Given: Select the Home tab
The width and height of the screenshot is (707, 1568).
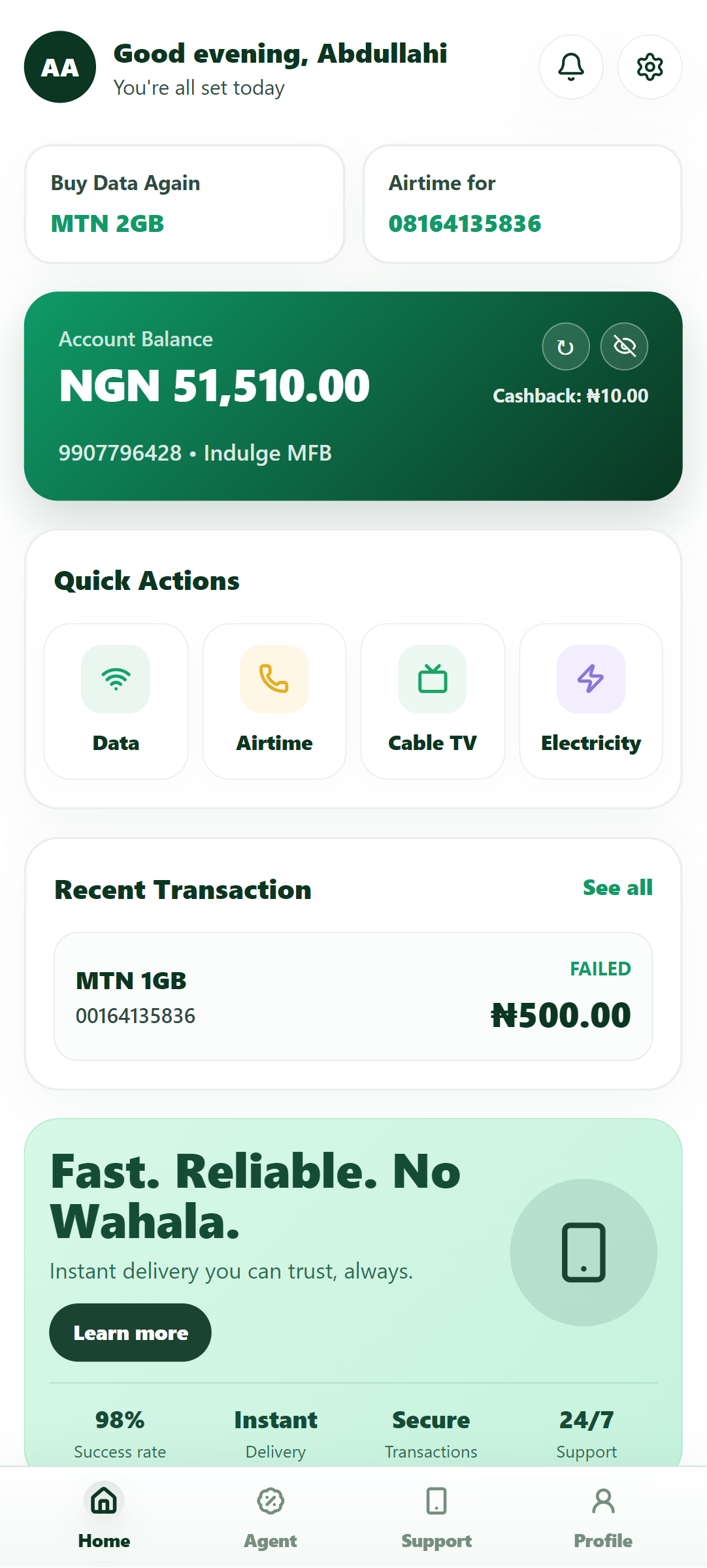Looking at the screenshot, I should [104, 1517].
